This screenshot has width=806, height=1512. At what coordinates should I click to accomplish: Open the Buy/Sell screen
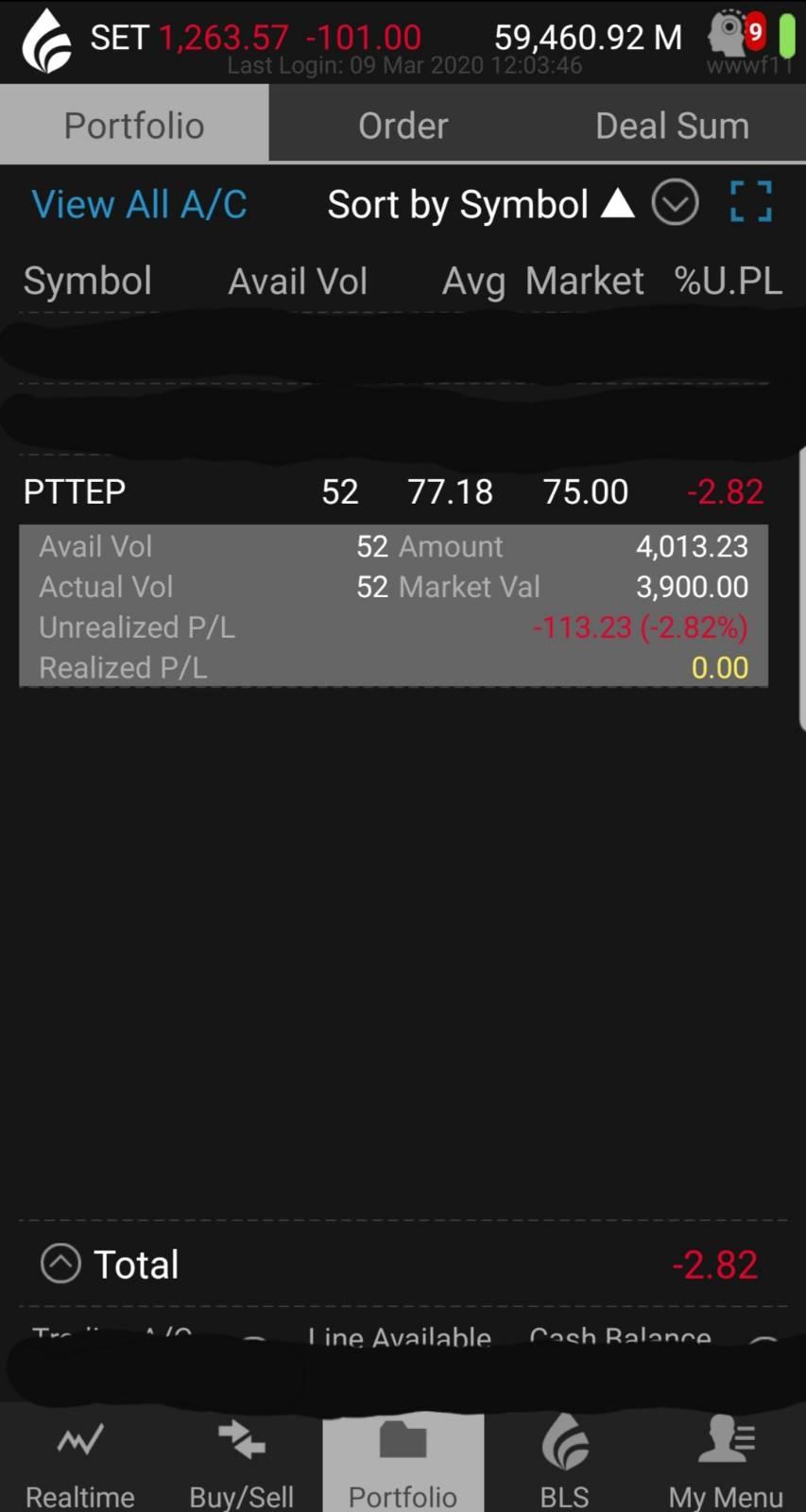point(242,1462)
